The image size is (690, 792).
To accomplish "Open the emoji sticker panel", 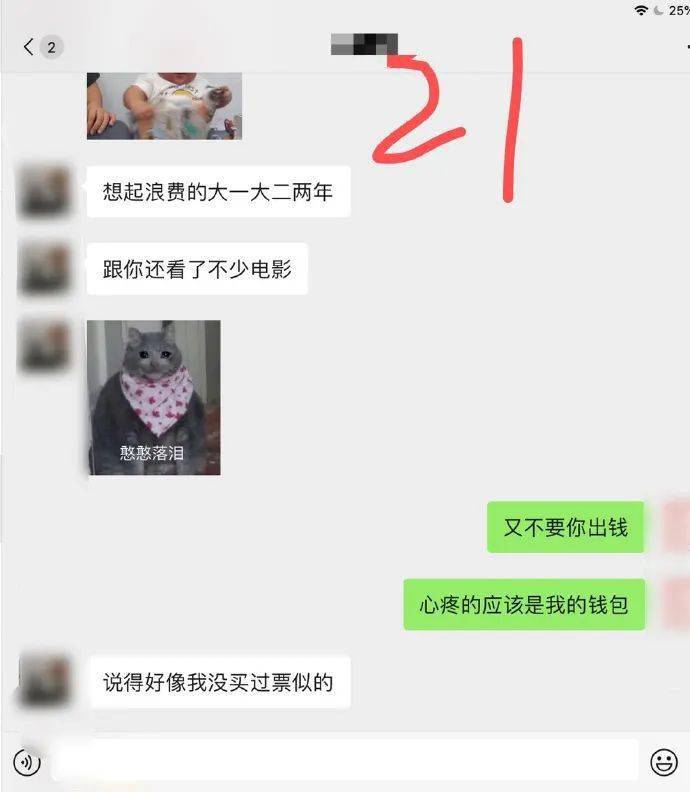I will coord(664,762).
